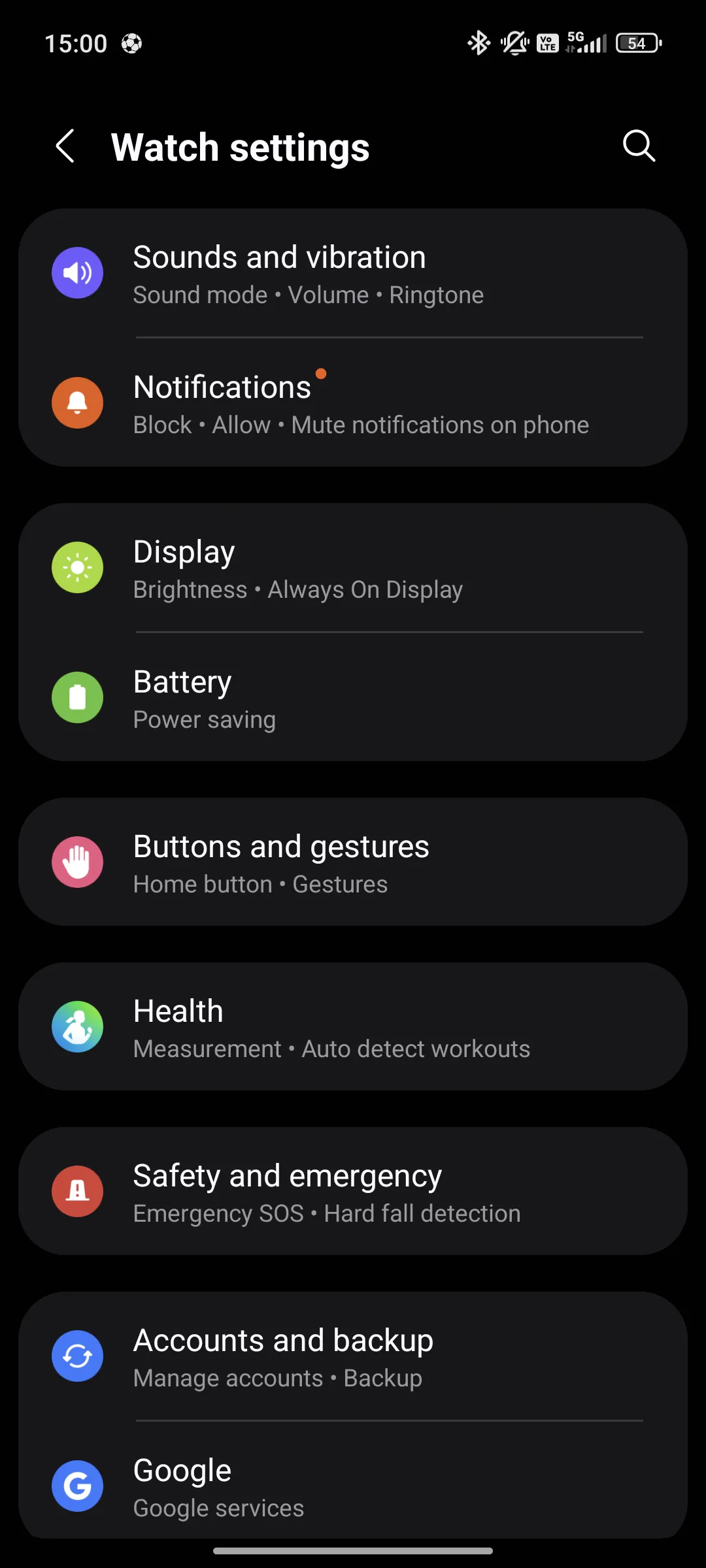706x1568 pixels.
Task: Open Display settings
Action: [353, 568]
